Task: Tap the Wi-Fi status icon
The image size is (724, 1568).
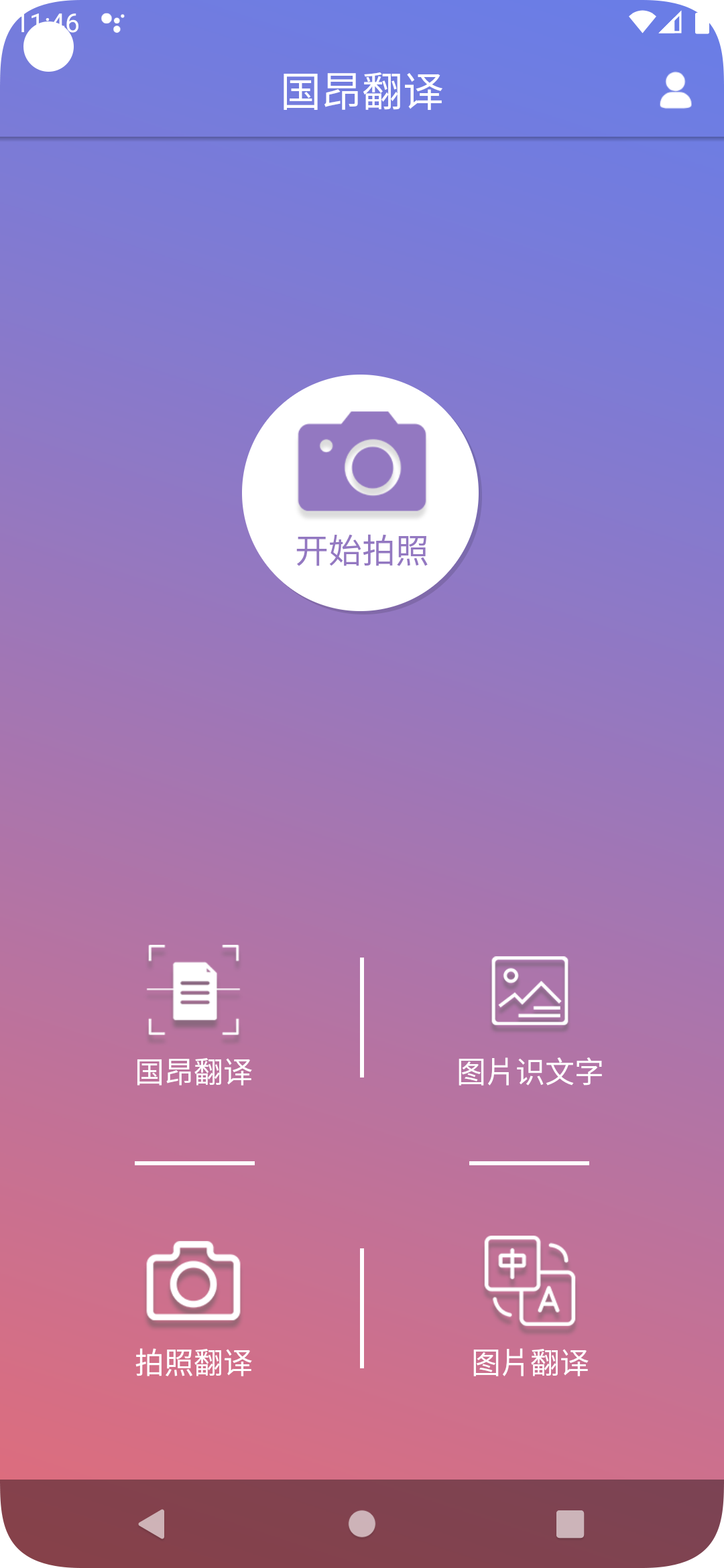Action: [x=642, y=22]
